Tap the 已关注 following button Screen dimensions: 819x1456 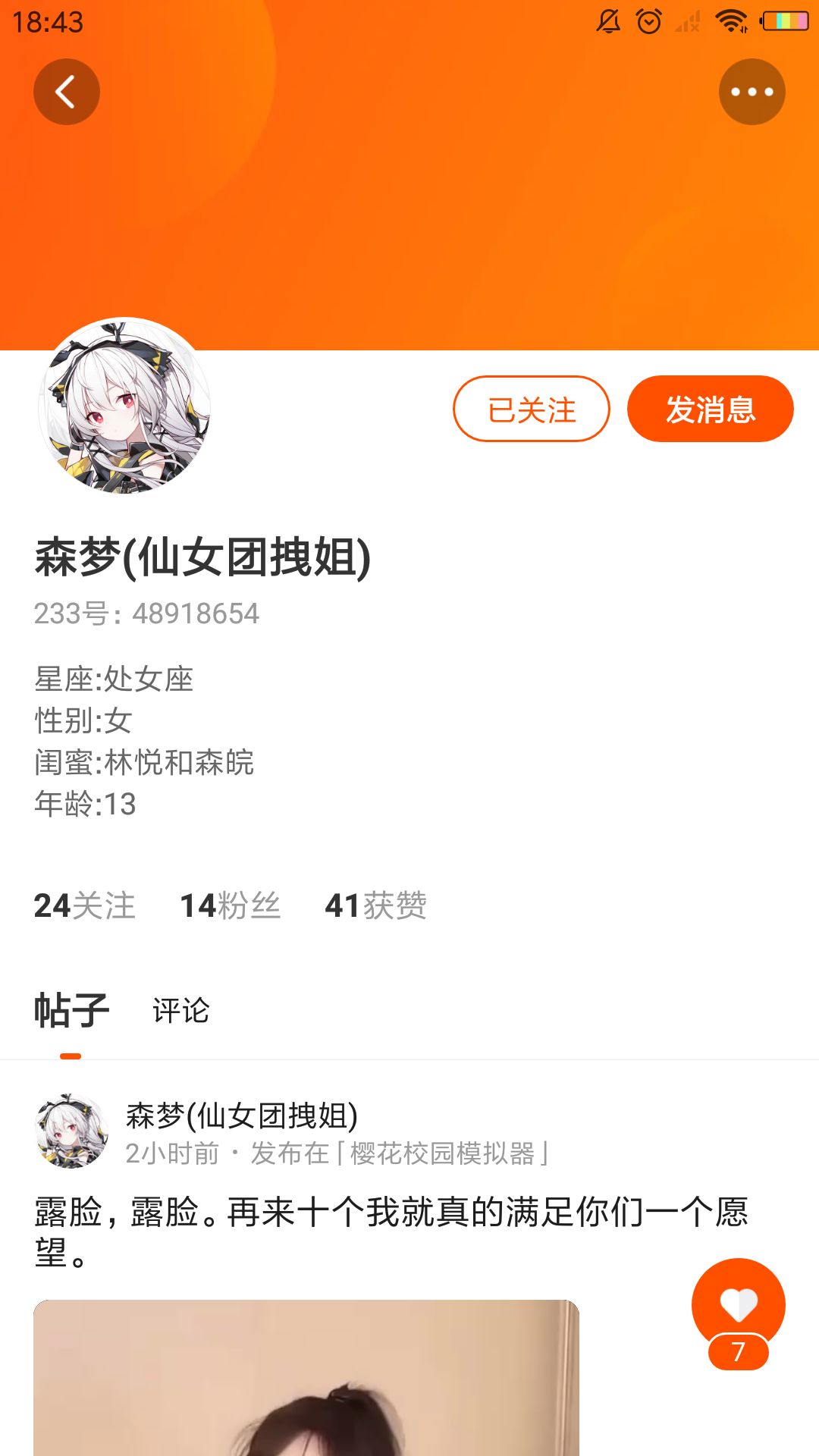coord(532,409)
